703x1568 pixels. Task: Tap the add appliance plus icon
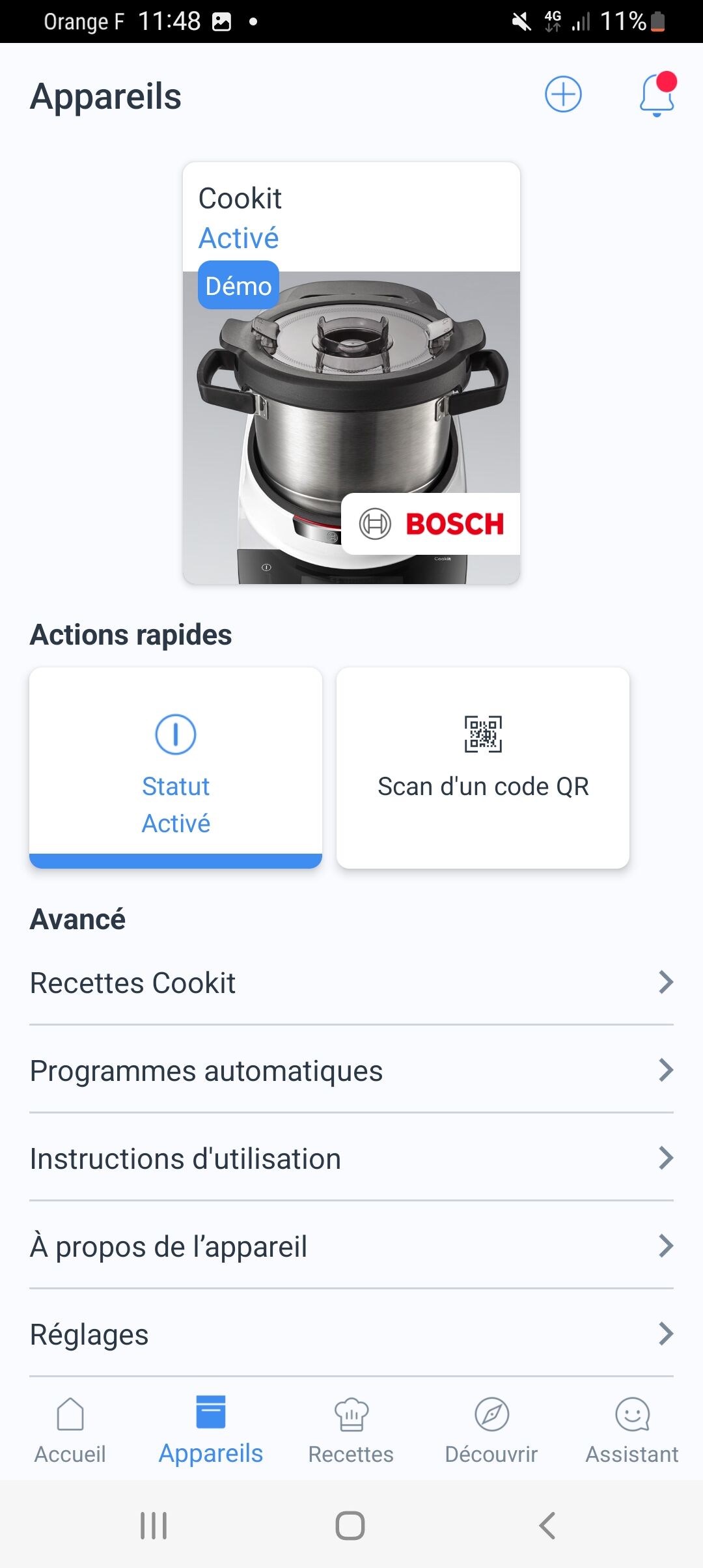click(562, 94)
